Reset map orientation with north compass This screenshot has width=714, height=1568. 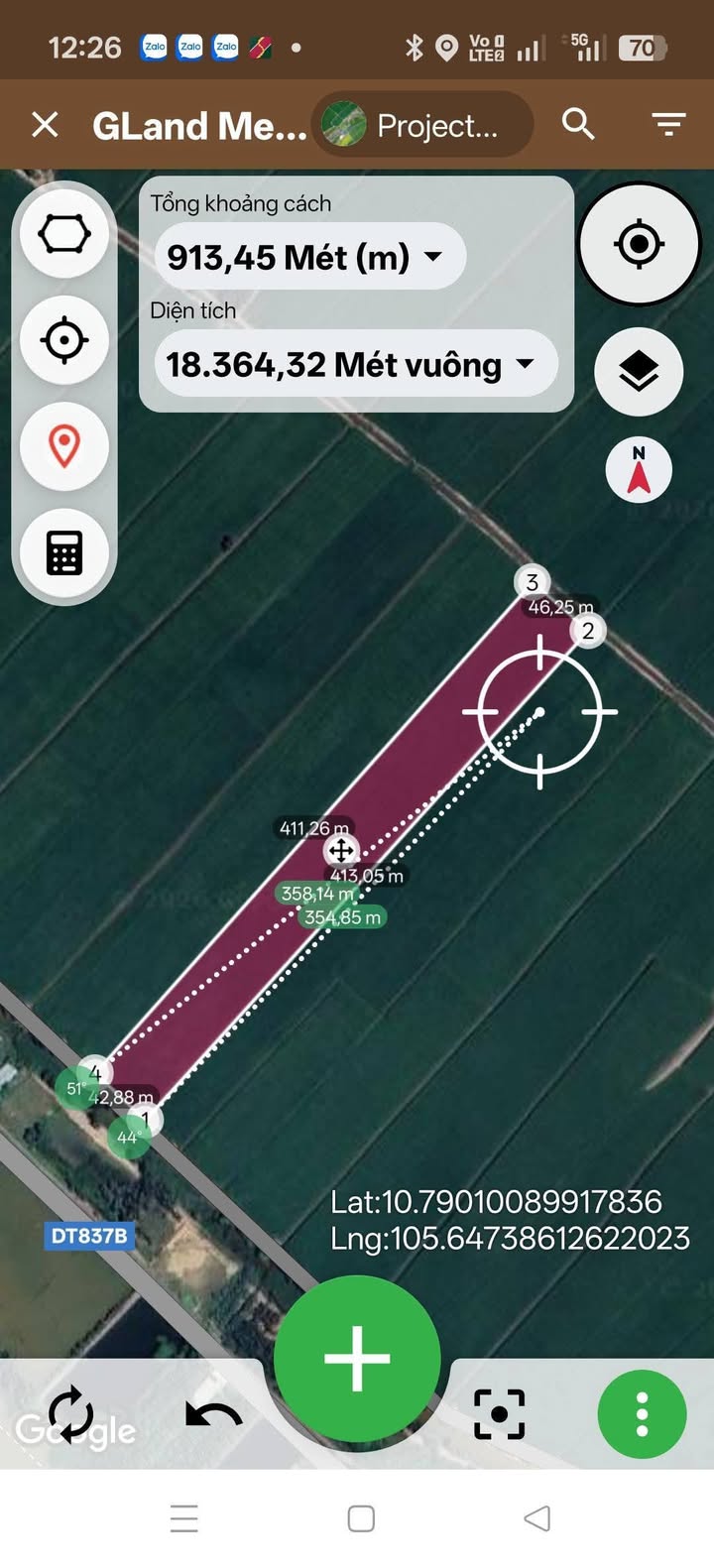click(x=639, y=469)
